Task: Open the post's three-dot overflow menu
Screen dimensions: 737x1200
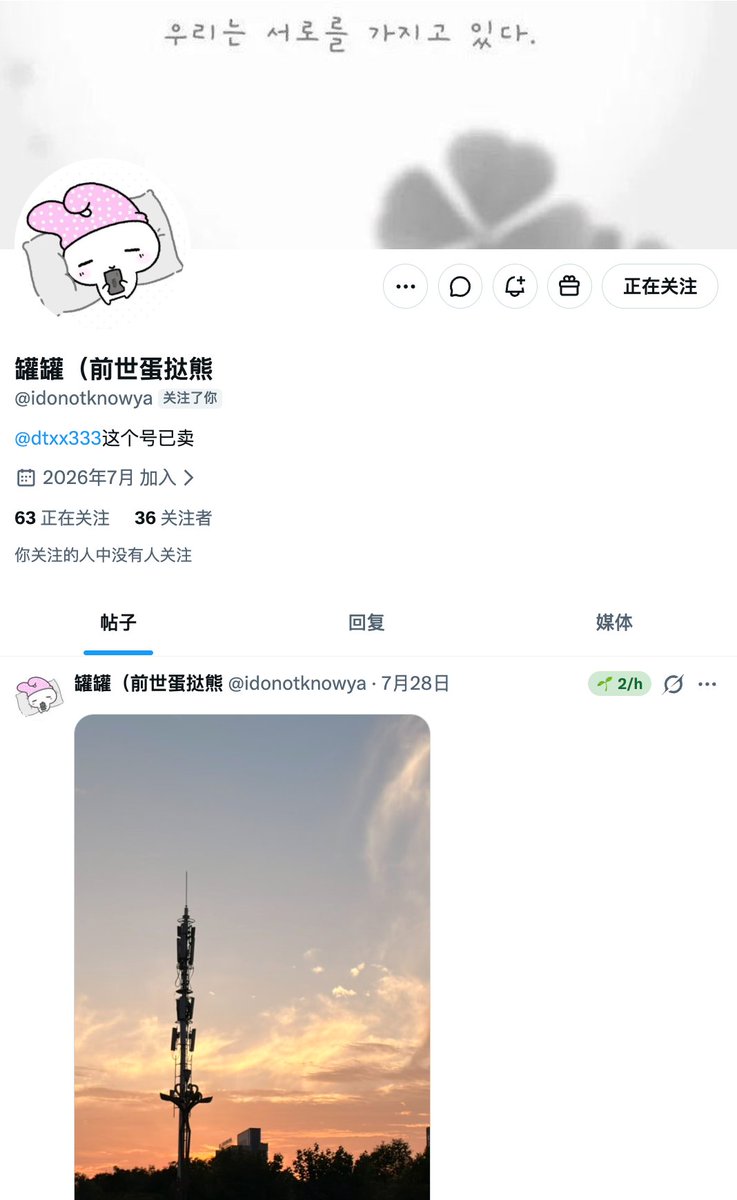Action: [x=708, y=684]
